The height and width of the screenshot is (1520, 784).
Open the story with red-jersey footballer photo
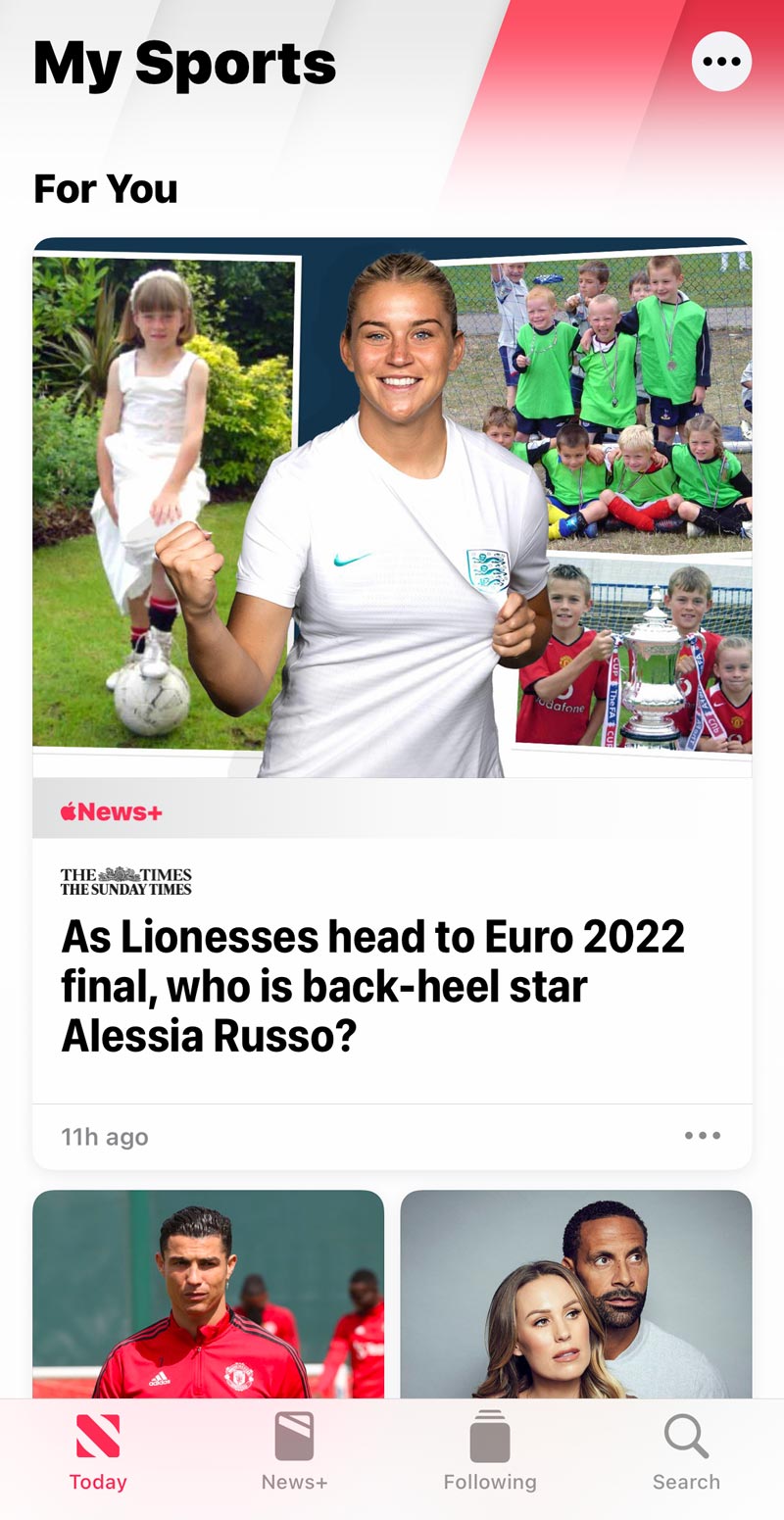coord(208,1294)
